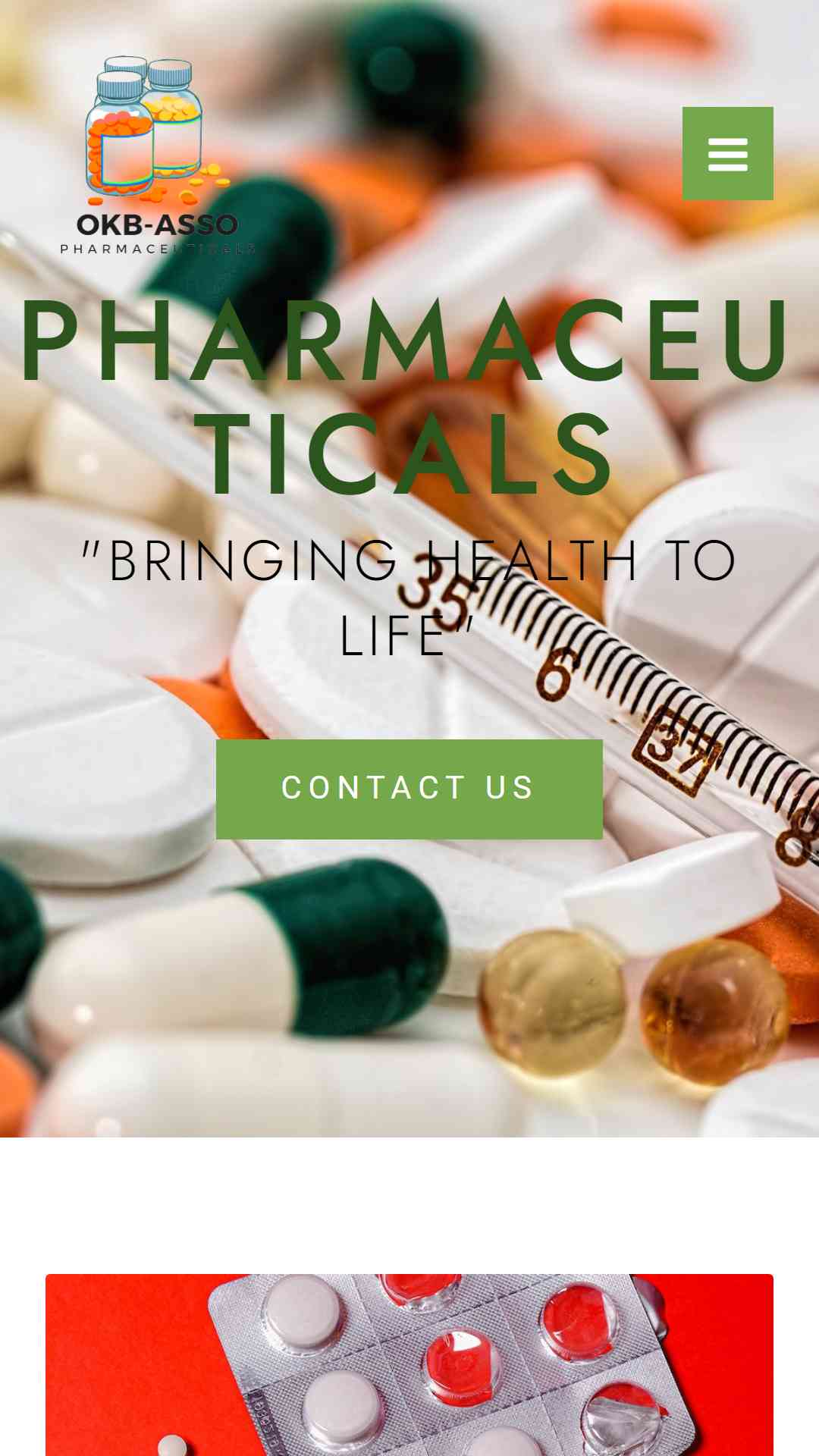The height and width of the screenshot is (1456, 819).
Task: Open the hamburger navigation menu
Action: [727, 154]
